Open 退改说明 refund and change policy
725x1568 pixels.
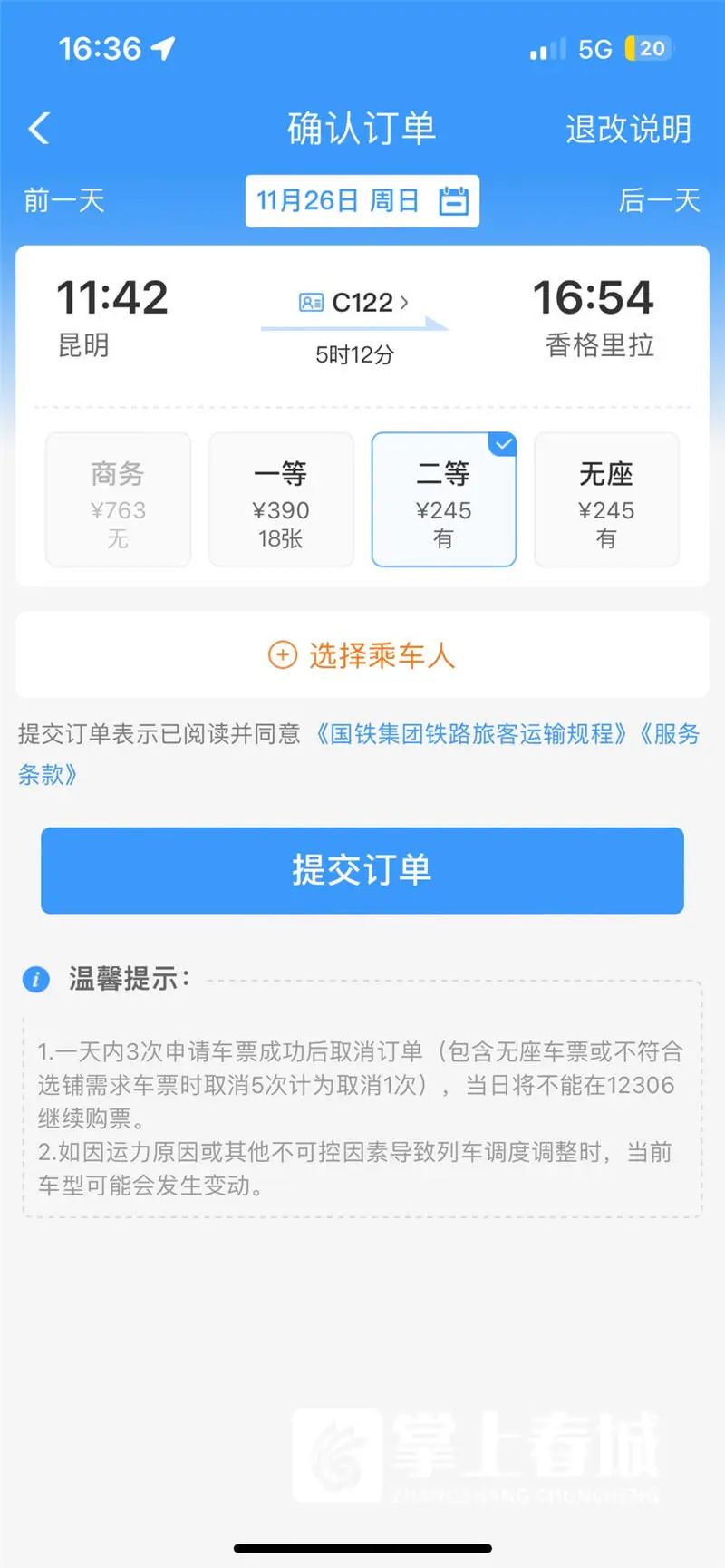click(628, 129)
